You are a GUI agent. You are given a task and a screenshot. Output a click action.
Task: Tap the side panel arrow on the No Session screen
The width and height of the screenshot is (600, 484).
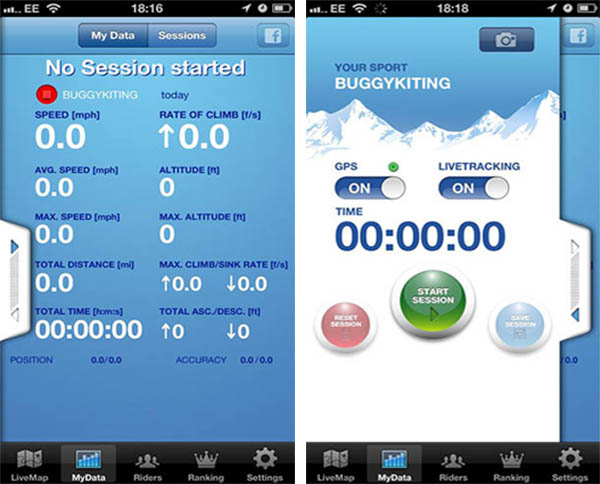(x=15, y=245)
